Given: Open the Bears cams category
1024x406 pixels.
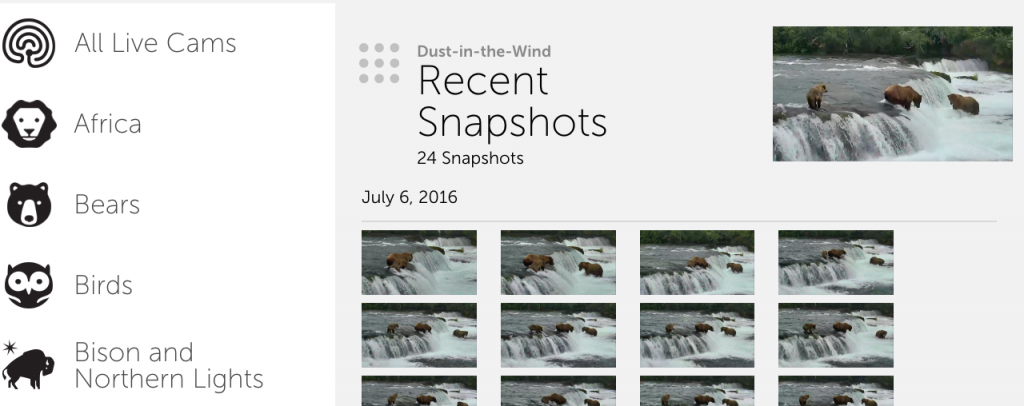Looking at the screenshot, I should [107, 205].
